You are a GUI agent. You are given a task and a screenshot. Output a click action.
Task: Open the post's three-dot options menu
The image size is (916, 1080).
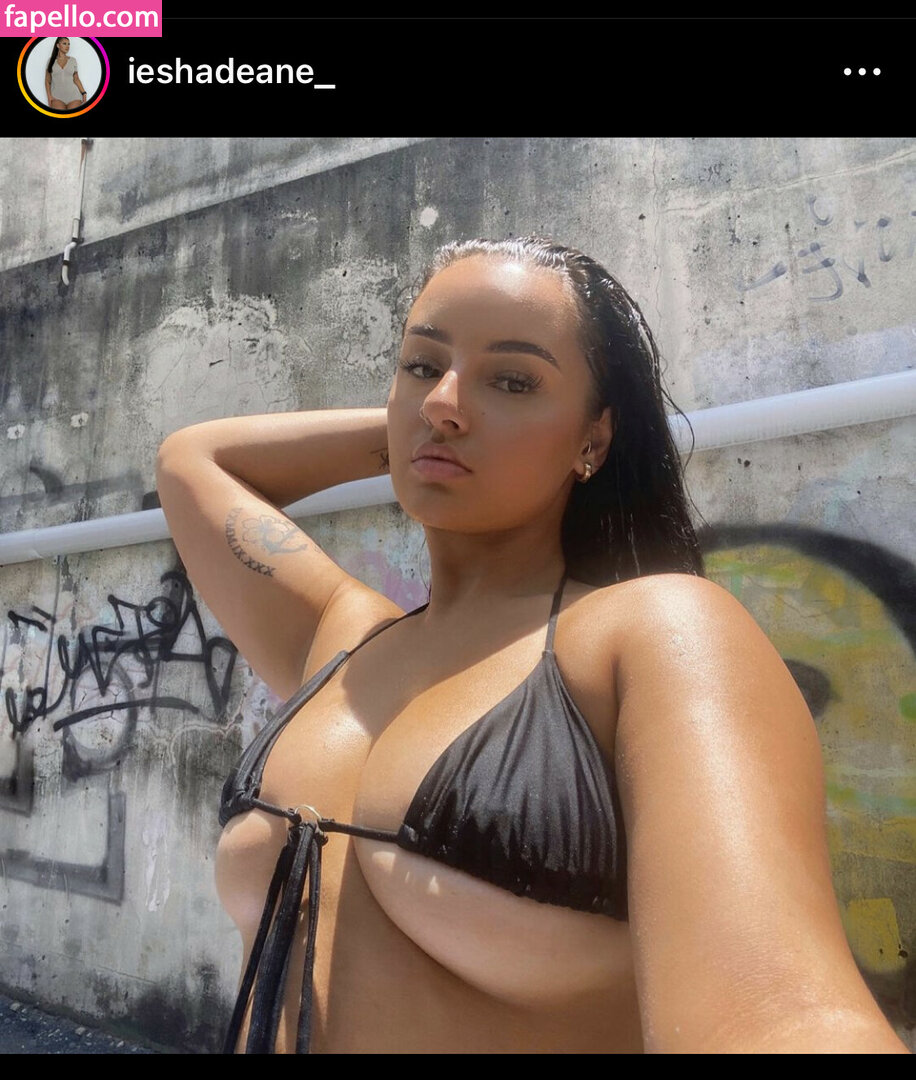tap(861, 72)
